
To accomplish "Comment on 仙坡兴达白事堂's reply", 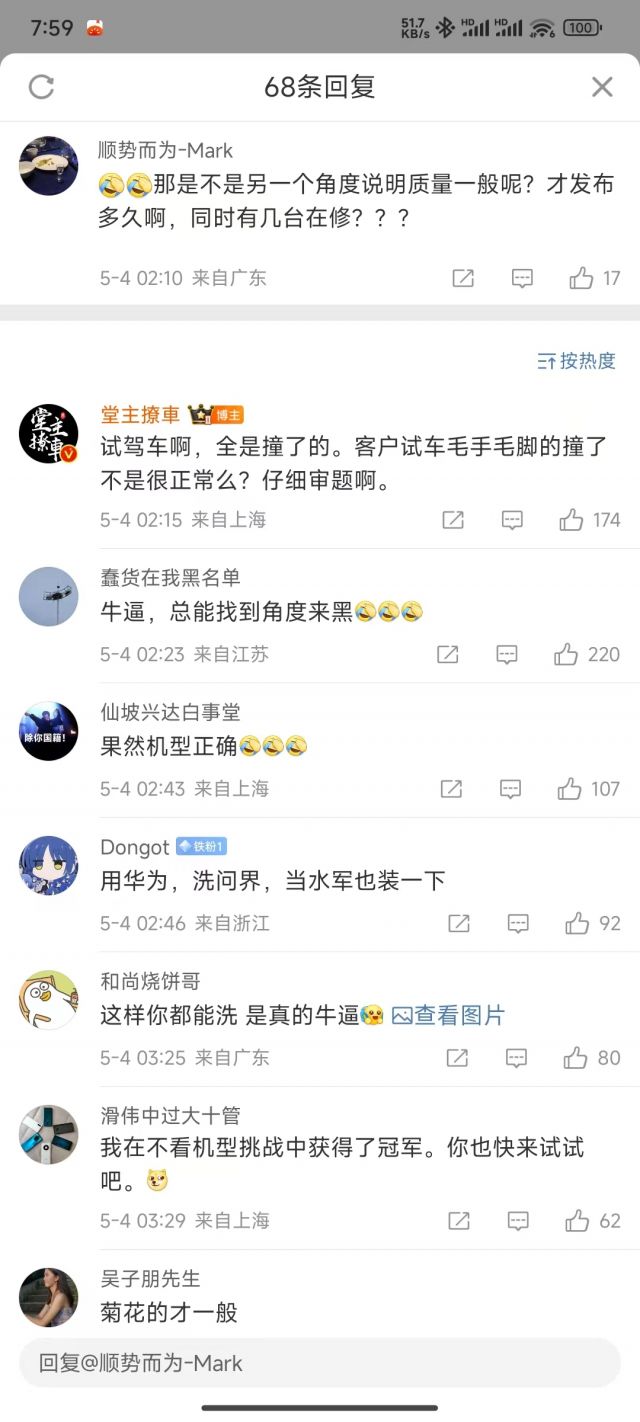I will pos(510,789).
